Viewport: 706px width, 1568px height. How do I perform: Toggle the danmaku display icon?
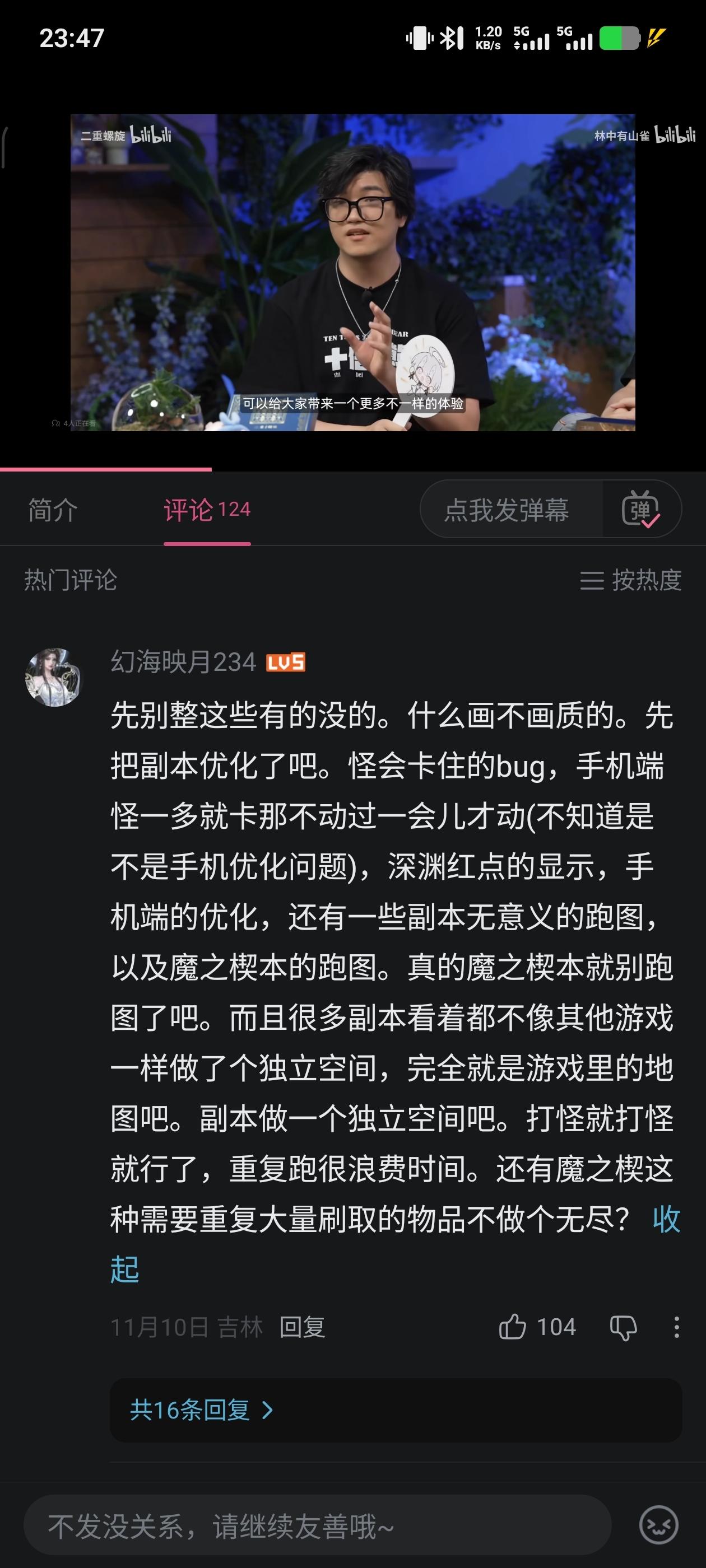click(x=640, y=510)
